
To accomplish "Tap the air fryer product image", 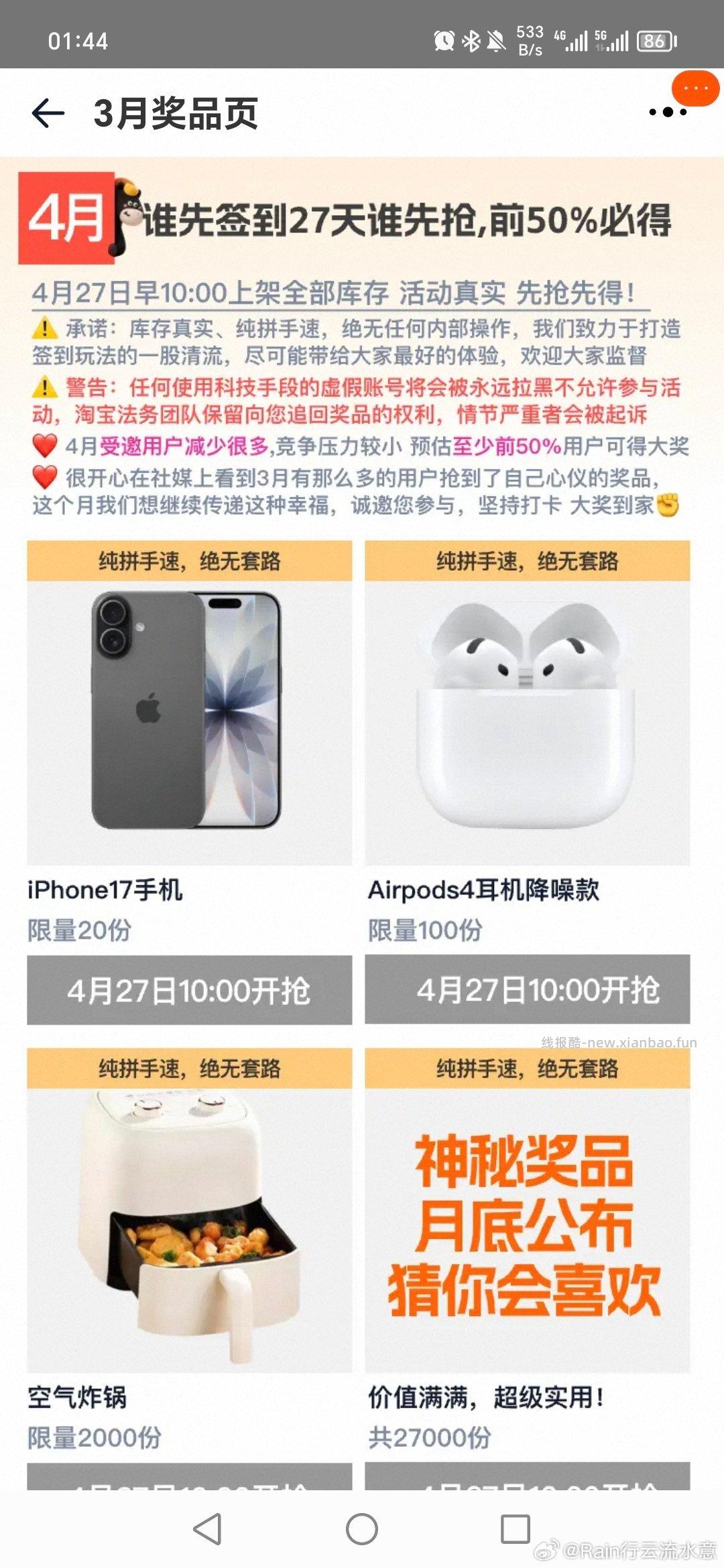I will [190, 1226].
